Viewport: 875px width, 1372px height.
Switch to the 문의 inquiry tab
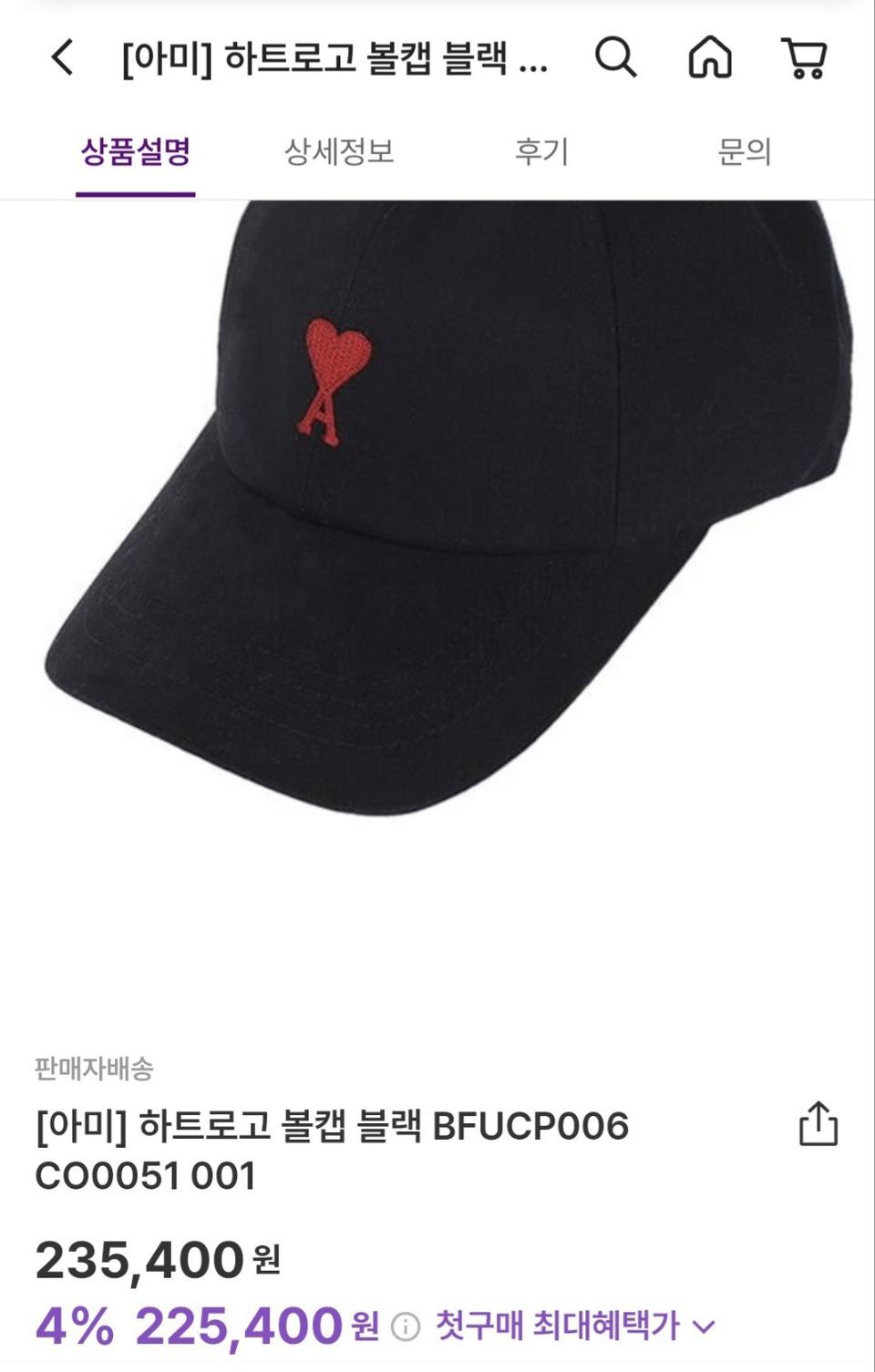[x=743, y=154]
